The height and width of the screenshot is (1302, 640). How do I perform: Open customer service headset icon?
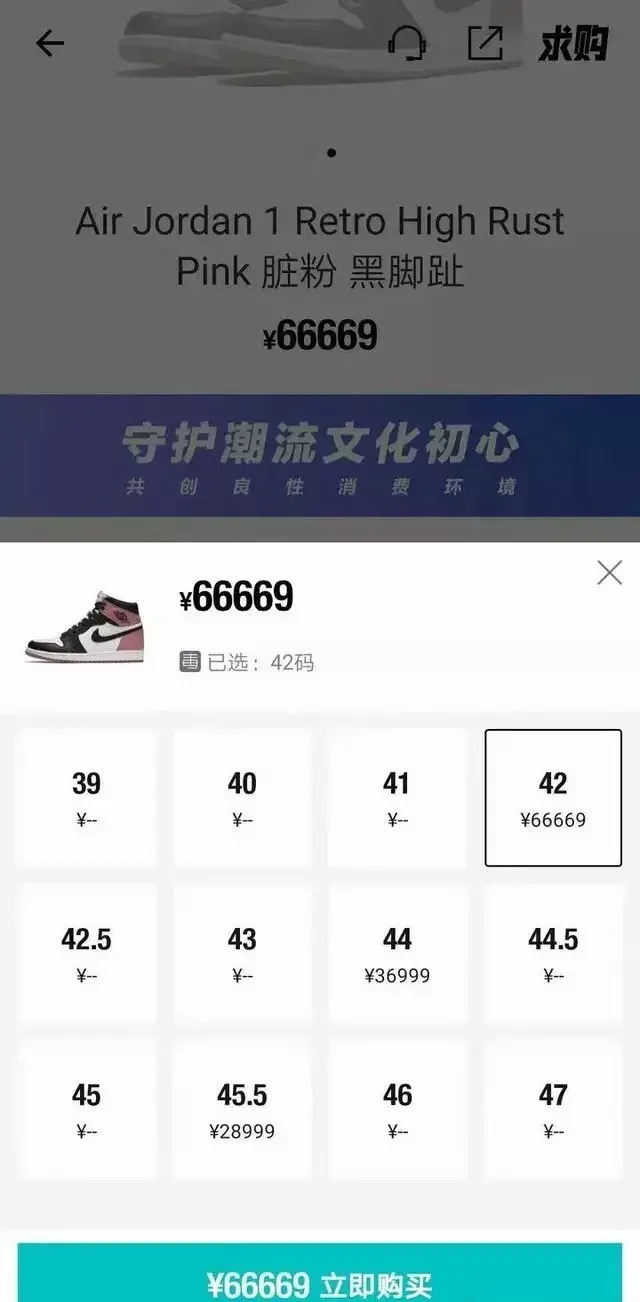[x=407, y=43]
